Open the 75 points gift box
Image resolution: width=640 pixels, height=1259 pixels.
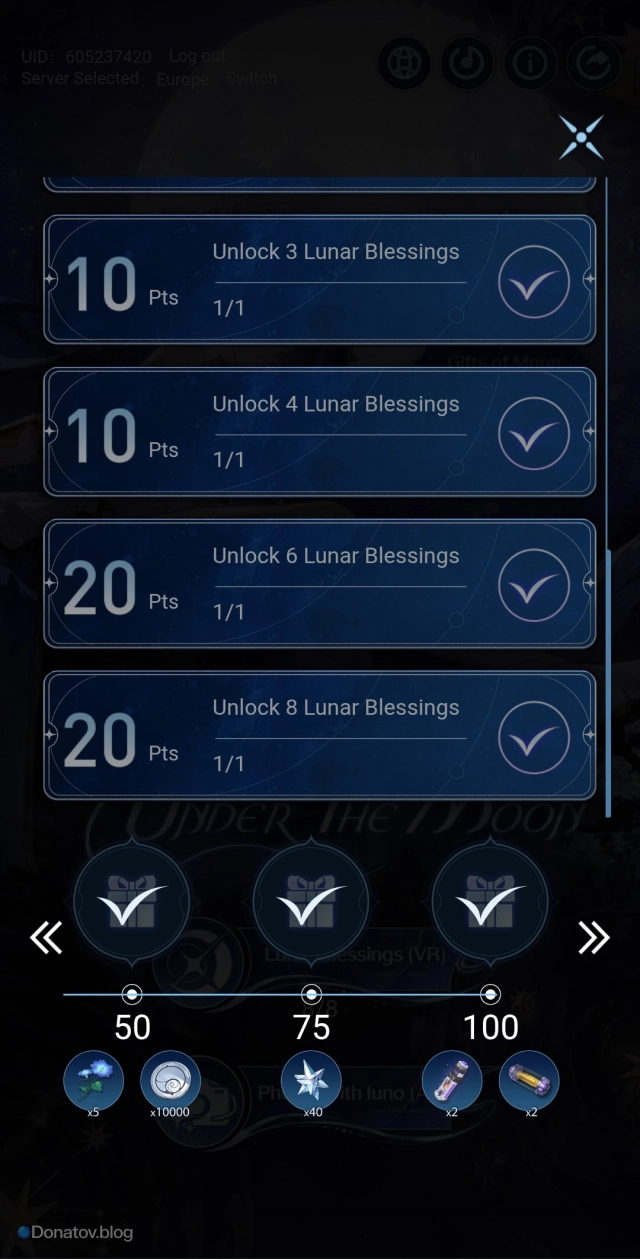(311, 900)
